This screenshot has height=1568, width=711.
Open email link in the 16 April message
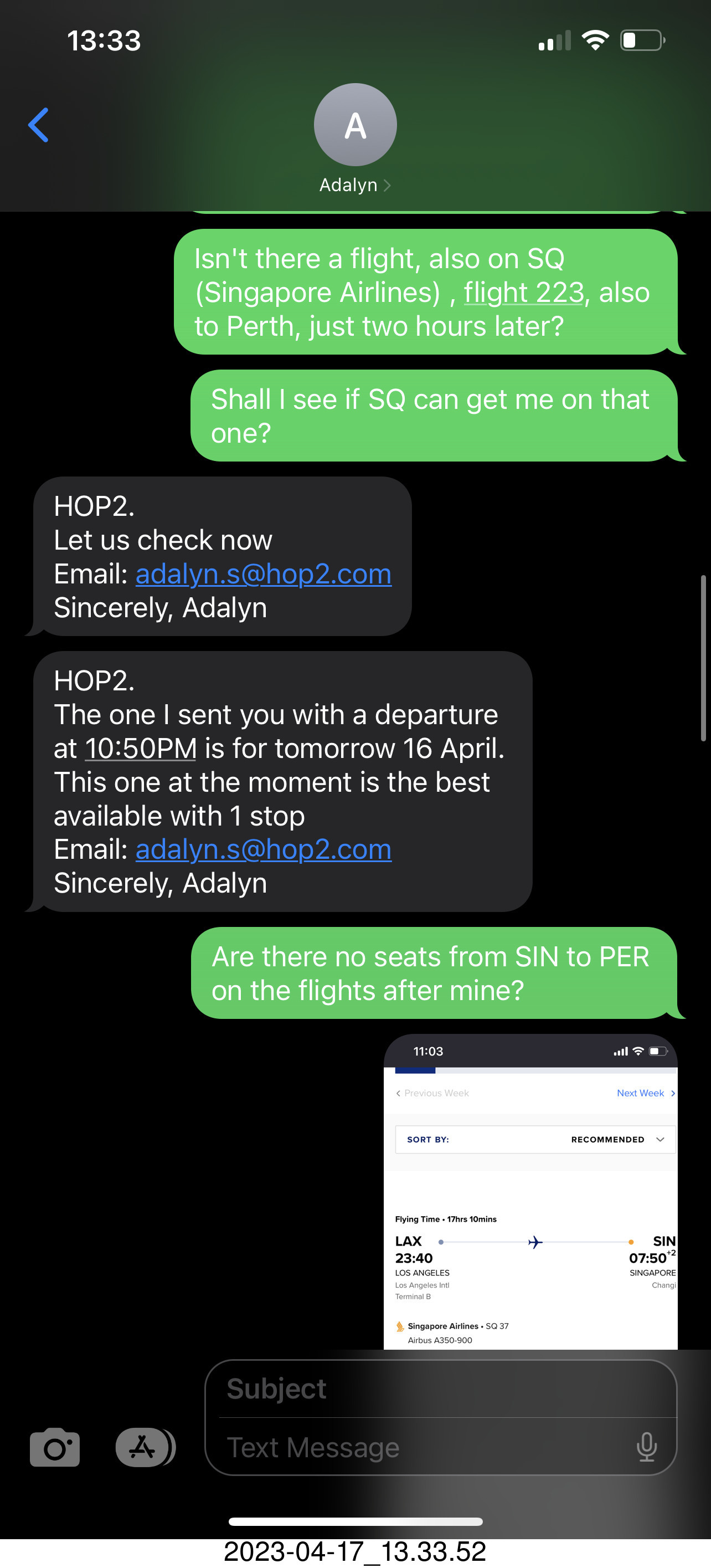[x=264, y=850]
